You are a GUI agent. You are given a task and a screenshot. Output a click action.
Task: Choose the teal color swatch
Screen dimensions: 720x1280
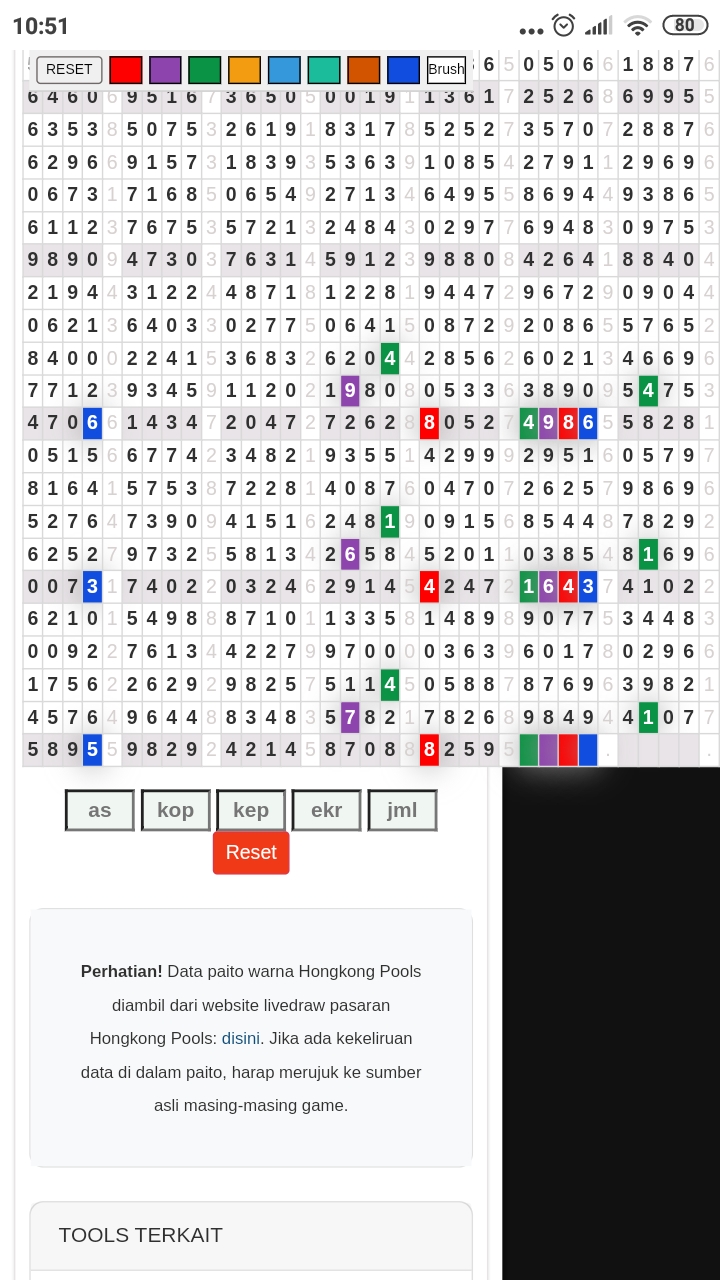coord(324,69)
